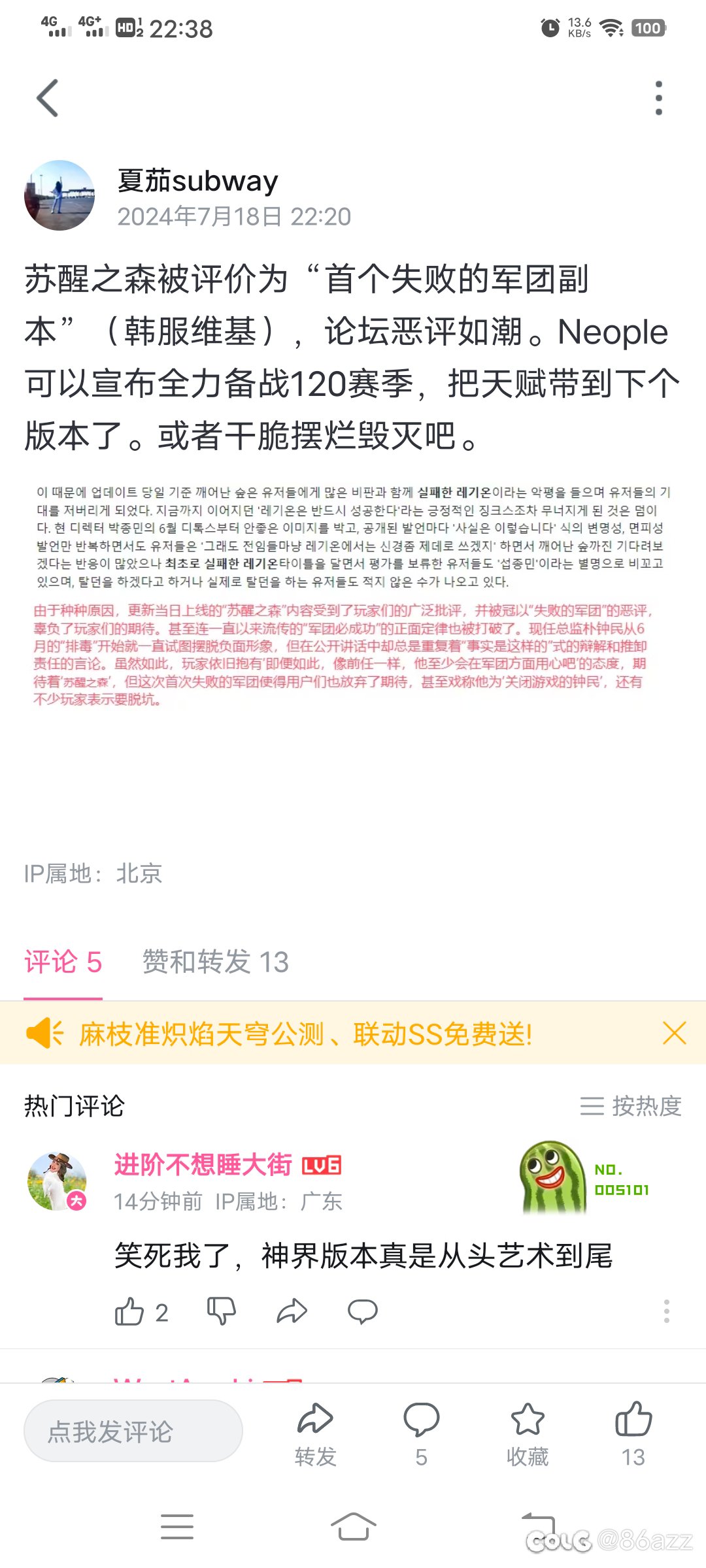Dislike the comment by 进阶不想睡大街
The image size is (706, 1568).
point(221,1311)
